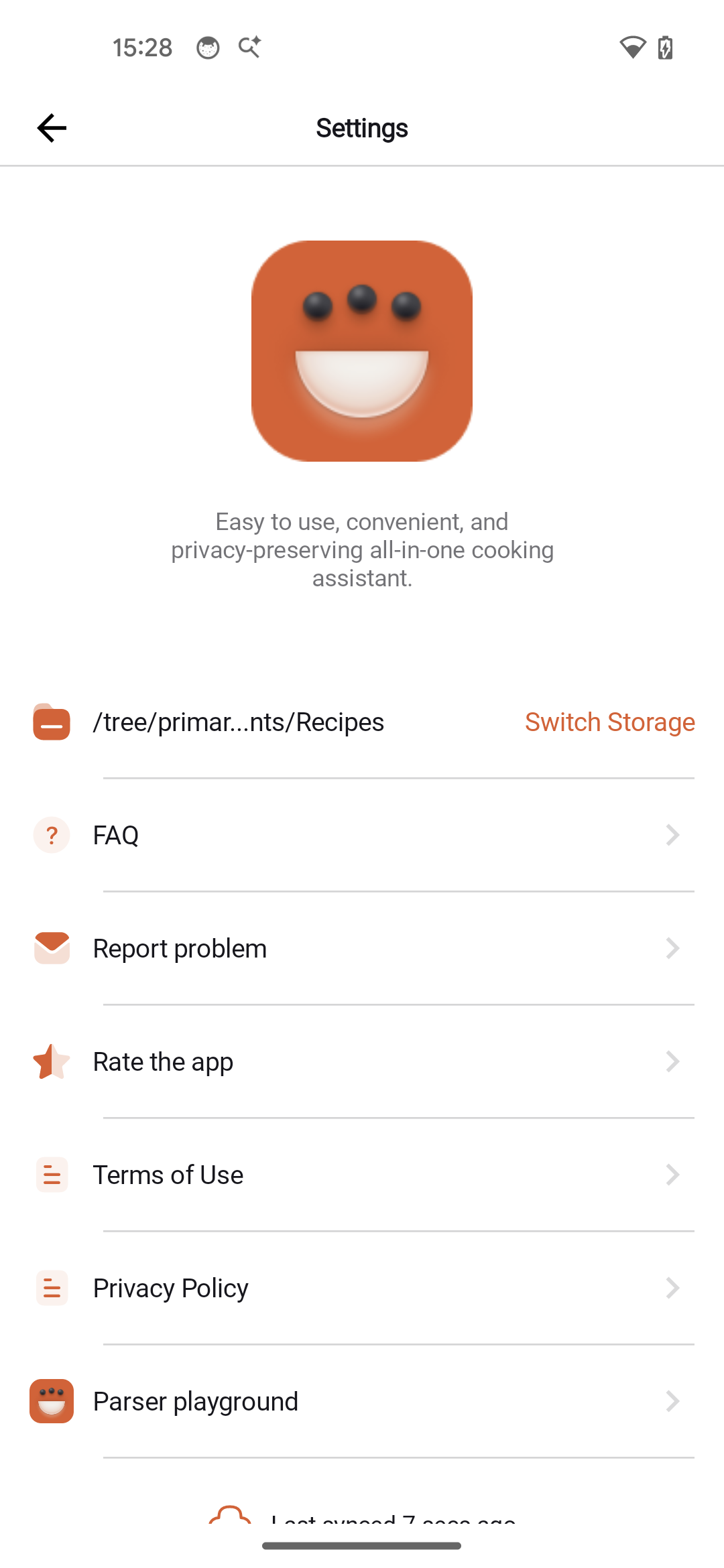
Task: Tap the star icon next to Rate the app
Action: tap(51, 1061)
